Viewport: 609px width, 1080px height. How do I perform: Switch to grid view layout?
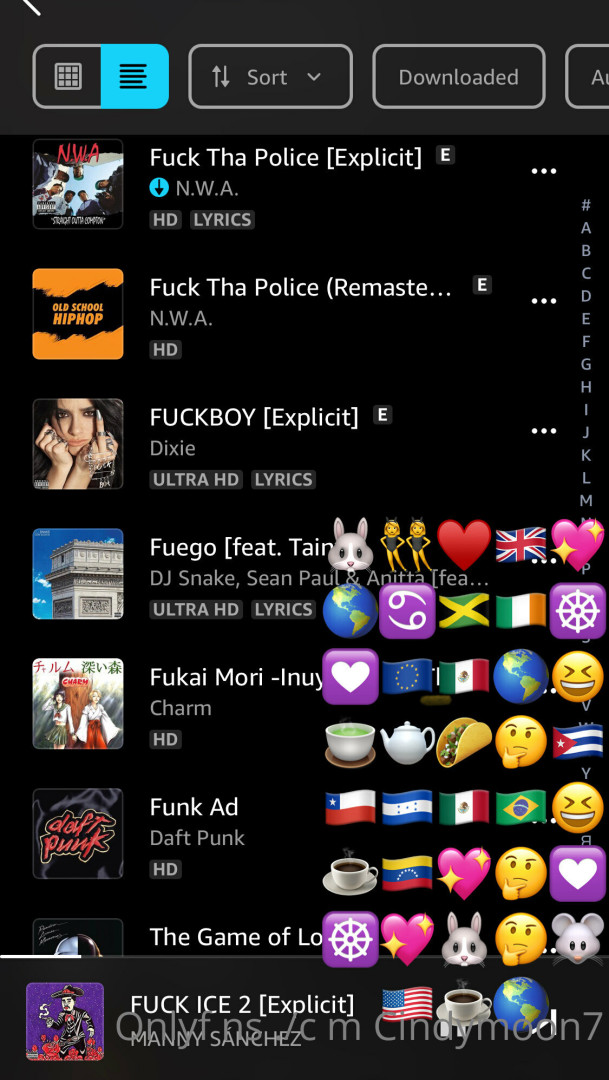[x=68, y=76]
